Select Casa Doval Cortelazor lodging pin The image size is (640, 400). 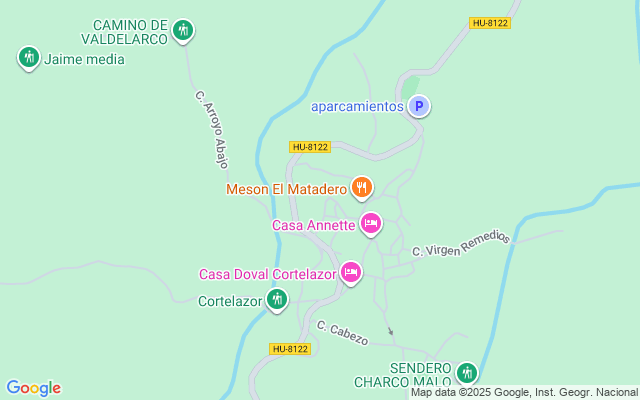coord(350,272)
